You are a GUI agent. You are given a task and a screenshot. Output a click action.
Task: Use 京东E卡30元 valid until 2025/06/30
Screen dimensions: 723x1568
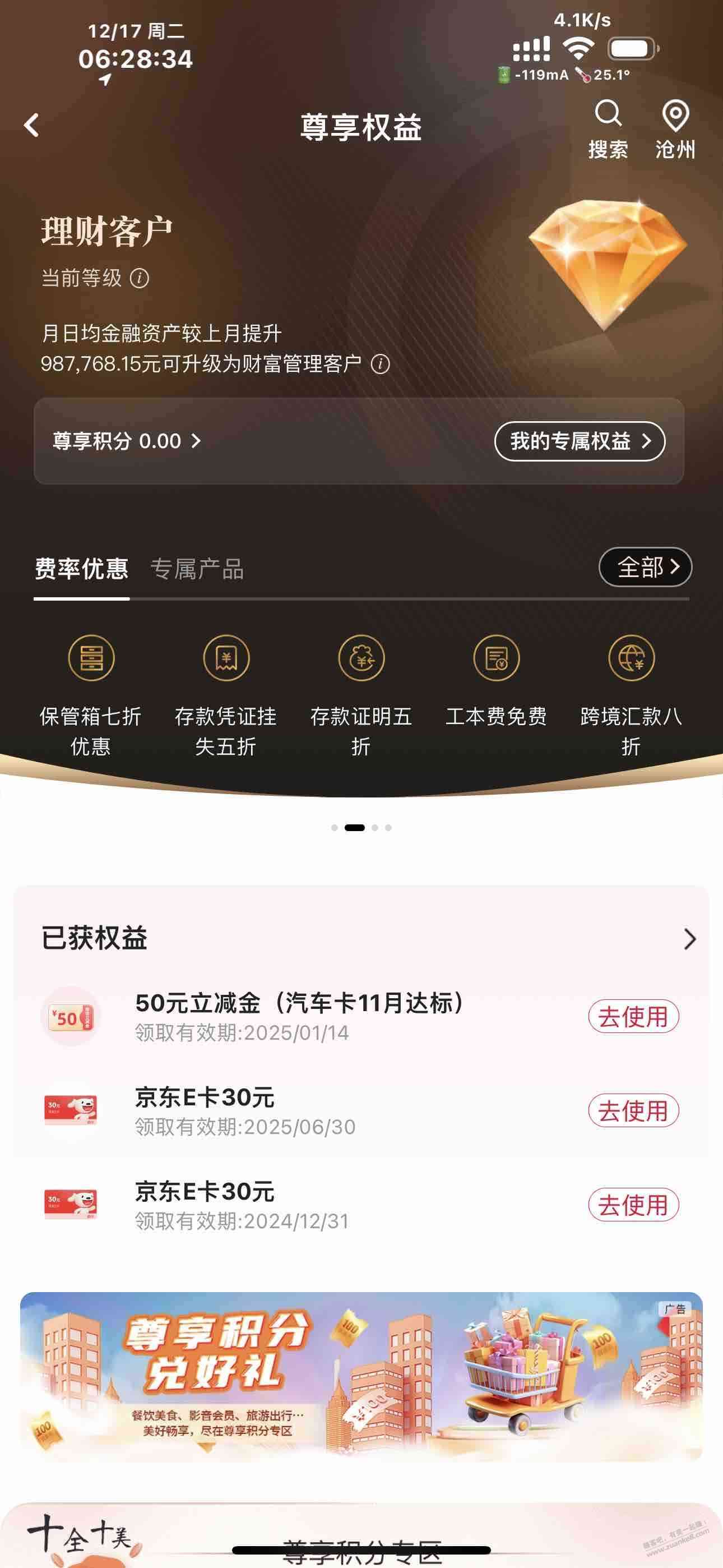633,1111
